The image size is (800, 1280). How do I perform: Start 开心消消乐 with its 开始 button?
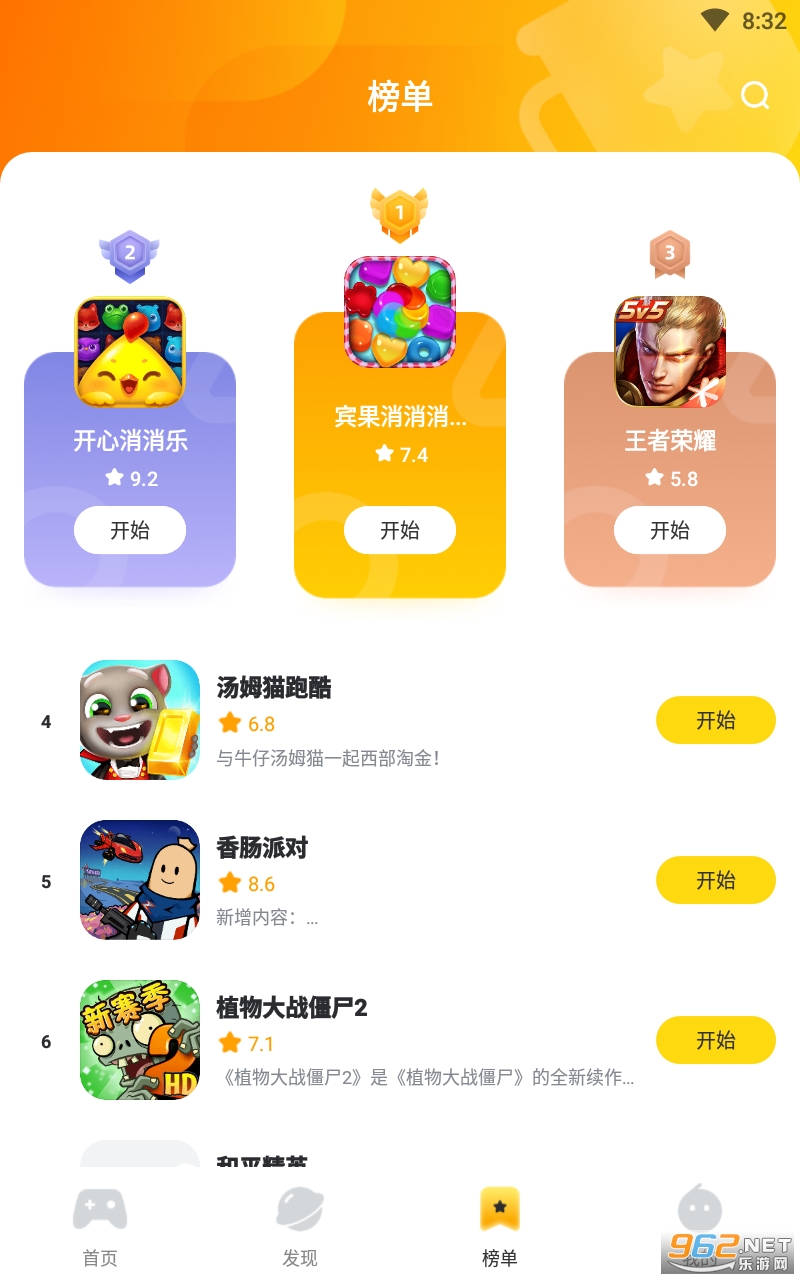(130, 530)
